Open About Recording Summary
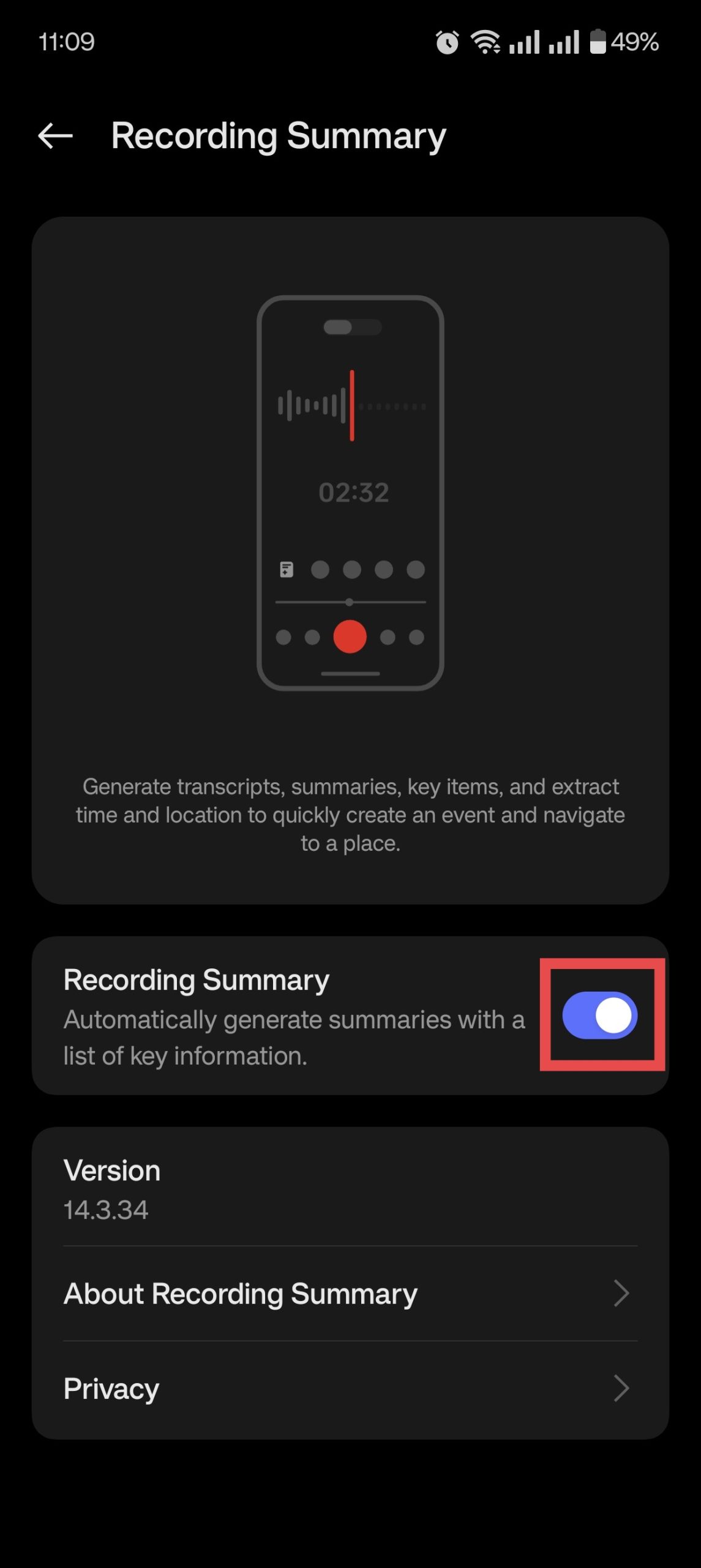The width and height of the screenshot is (701, 1568). [350, 1293]
